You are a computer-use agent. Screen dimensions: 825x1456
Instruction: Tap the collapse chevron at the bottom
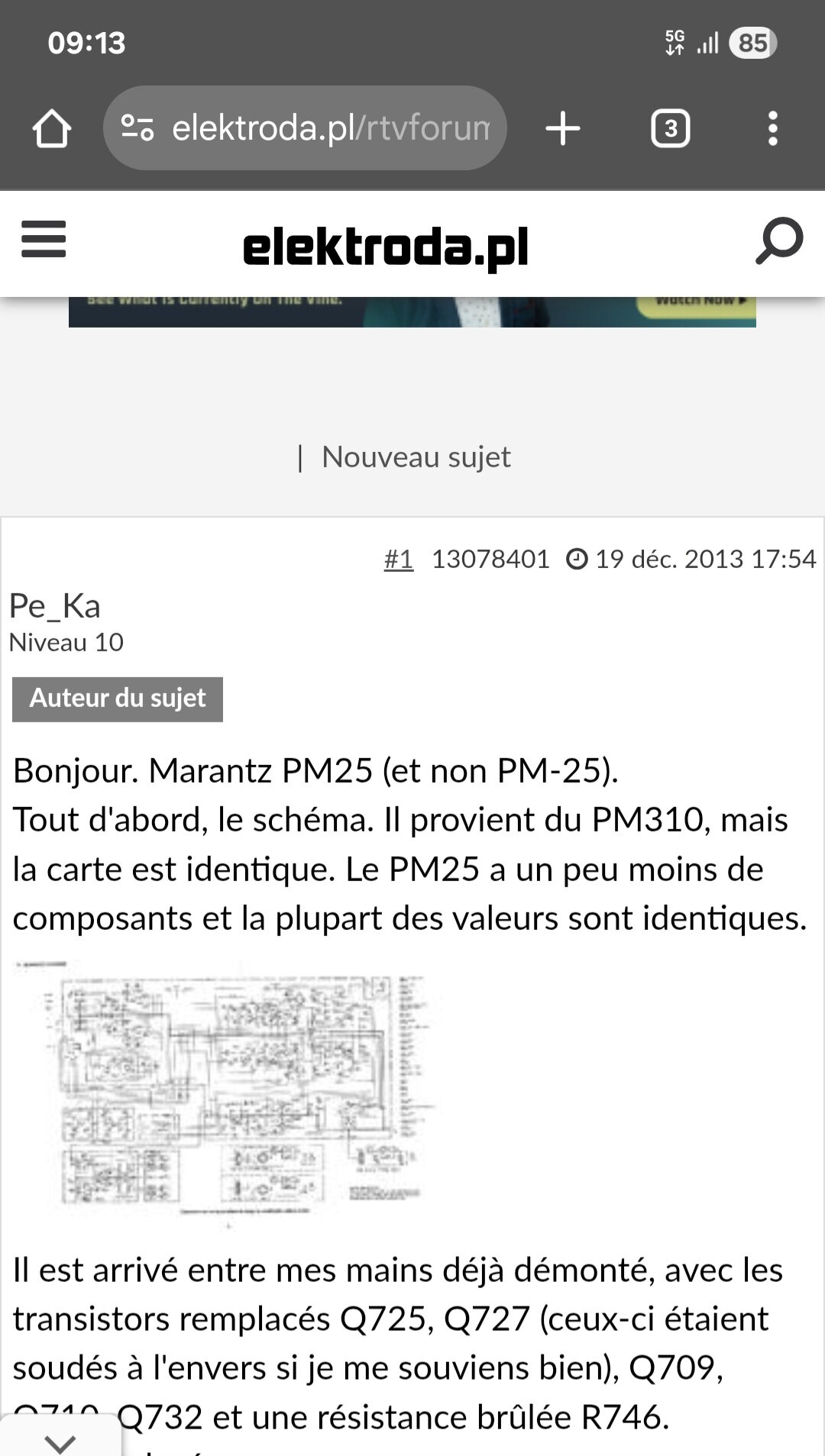pyautogui.click(x=60, y=1441)
